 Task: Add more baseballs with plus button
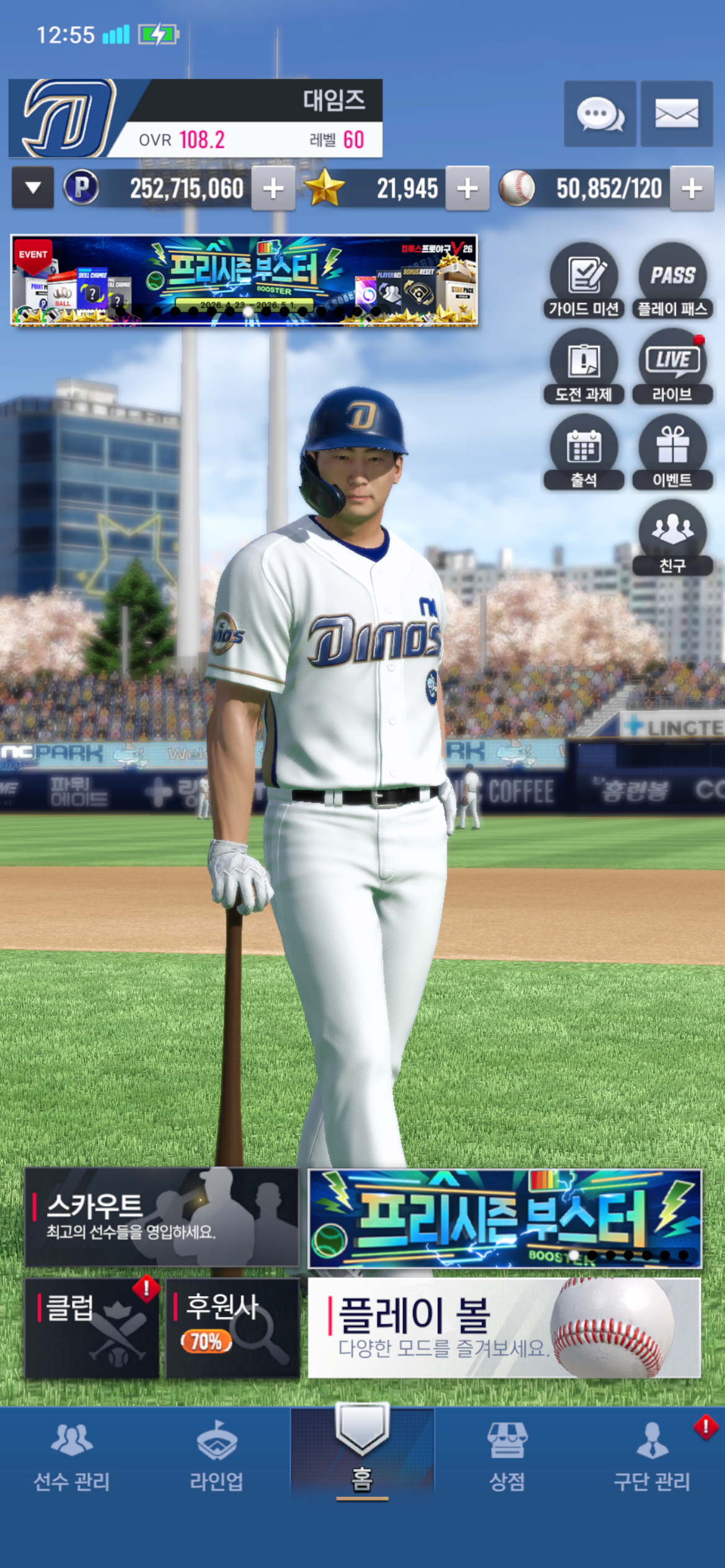pyautogui.click(x=692, y=188)
